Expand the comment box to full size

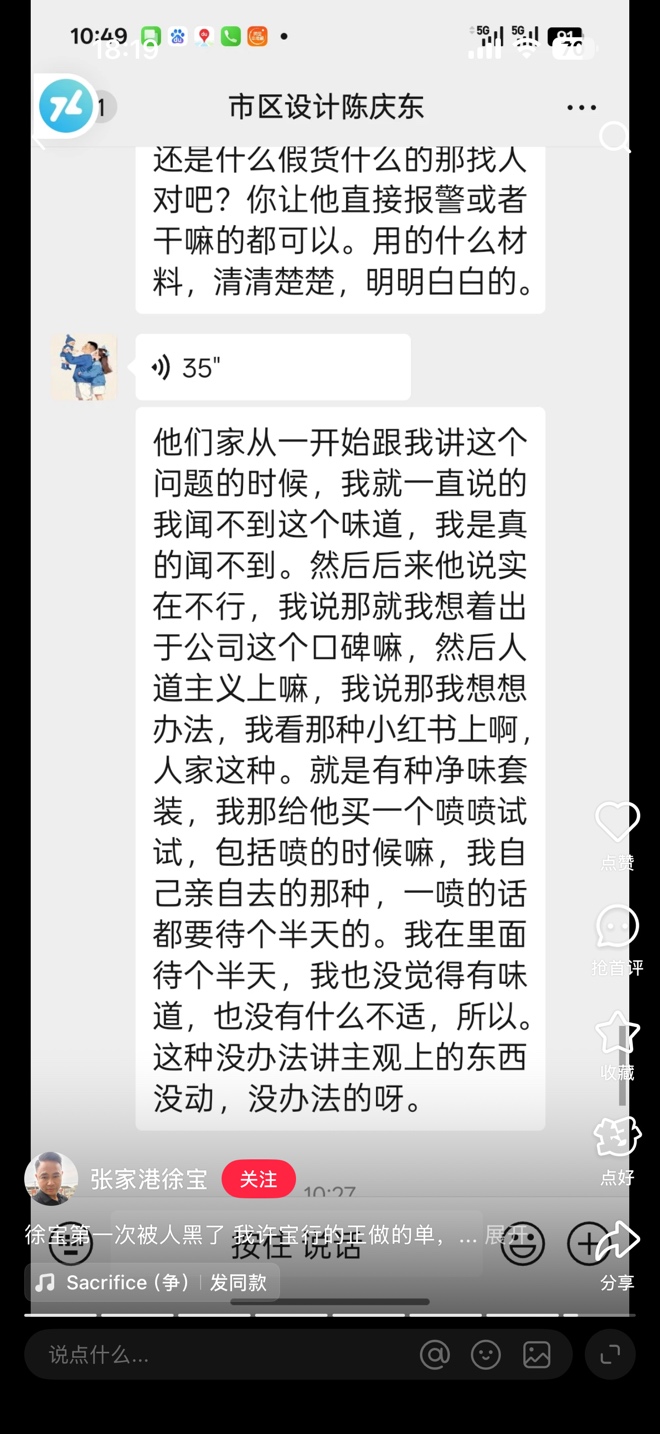pos(609,1356)
